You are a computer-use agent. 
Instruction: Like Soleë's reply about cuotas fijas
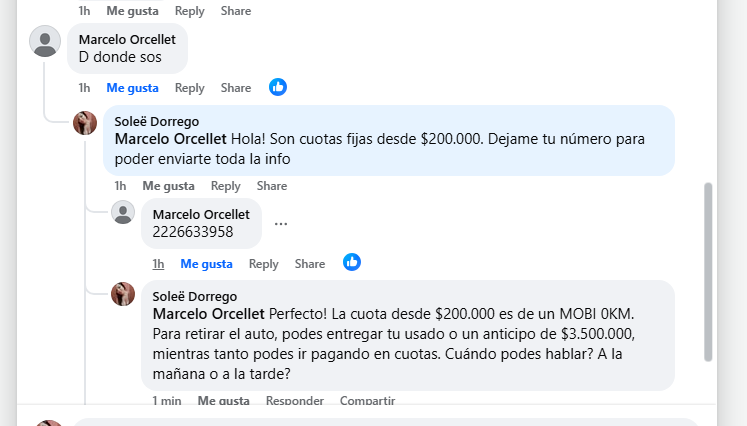pos(168,186)
